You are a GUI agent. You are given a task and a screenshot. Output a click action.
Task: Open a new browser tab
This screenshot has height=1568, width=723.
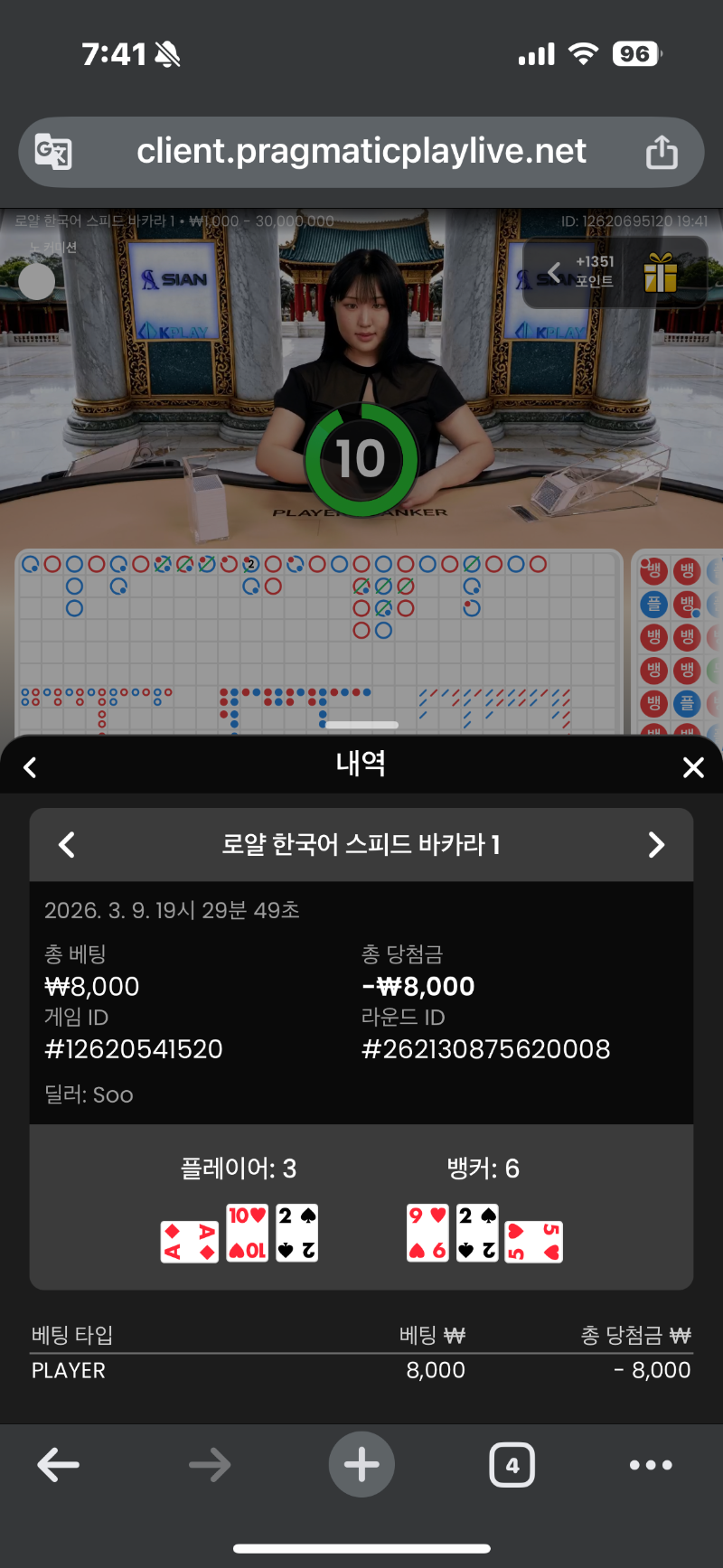361,1465
